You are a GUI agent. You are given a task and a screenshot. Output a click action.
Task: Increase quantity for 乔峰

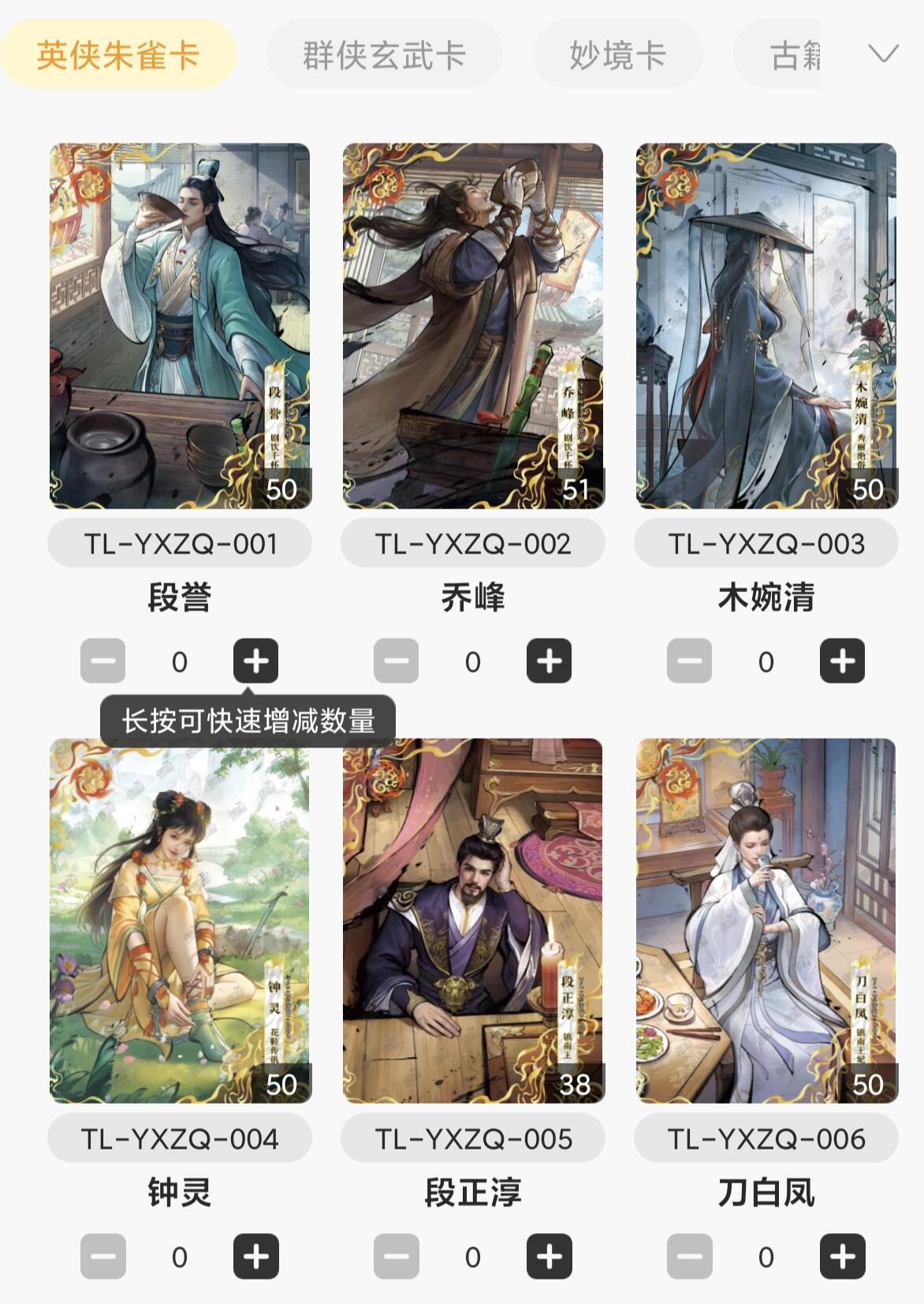coord(549,661)
